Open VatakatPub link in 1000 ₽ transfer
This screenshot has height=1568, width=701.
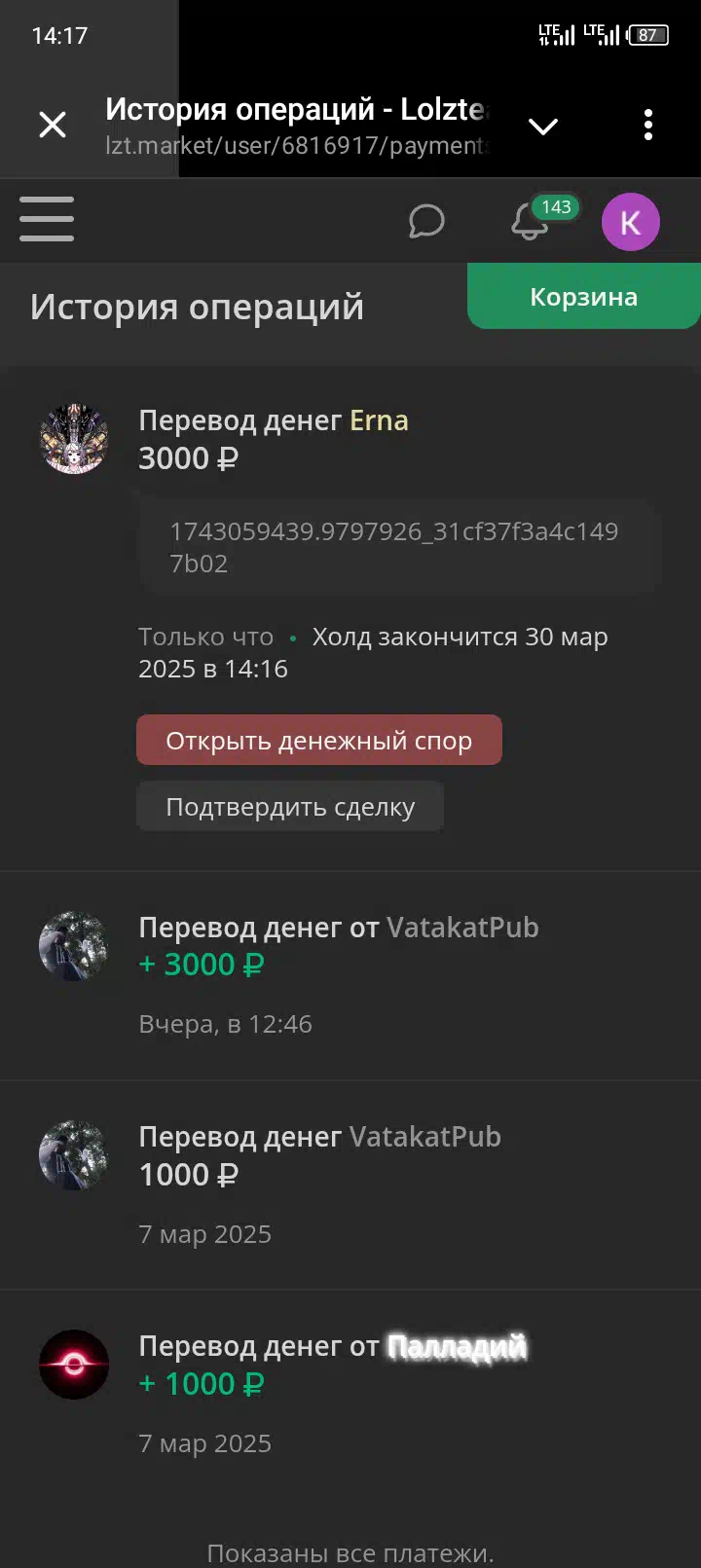[x=425, y=1137]
